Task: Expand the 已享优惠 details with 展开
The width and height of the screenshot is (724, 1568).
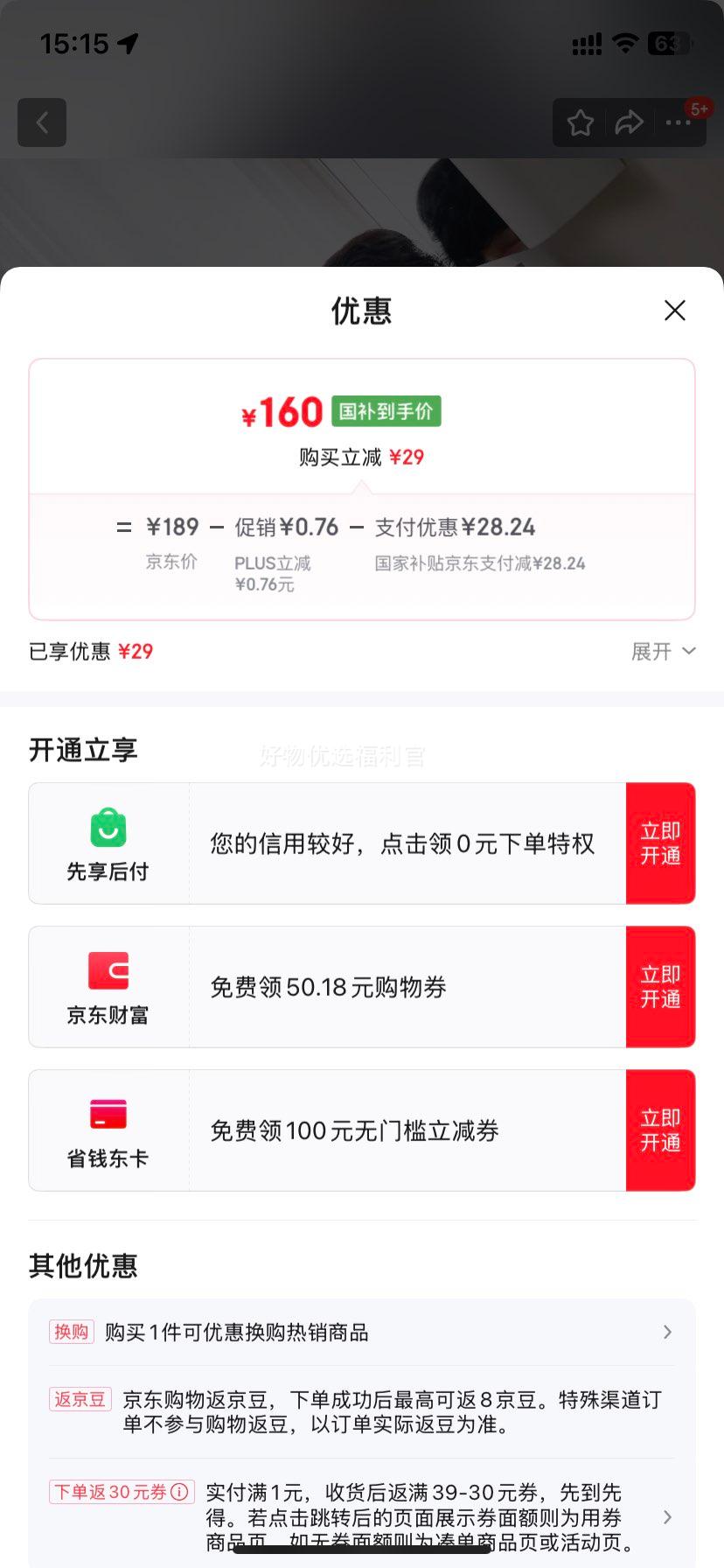Action: [x=663, y=651]
